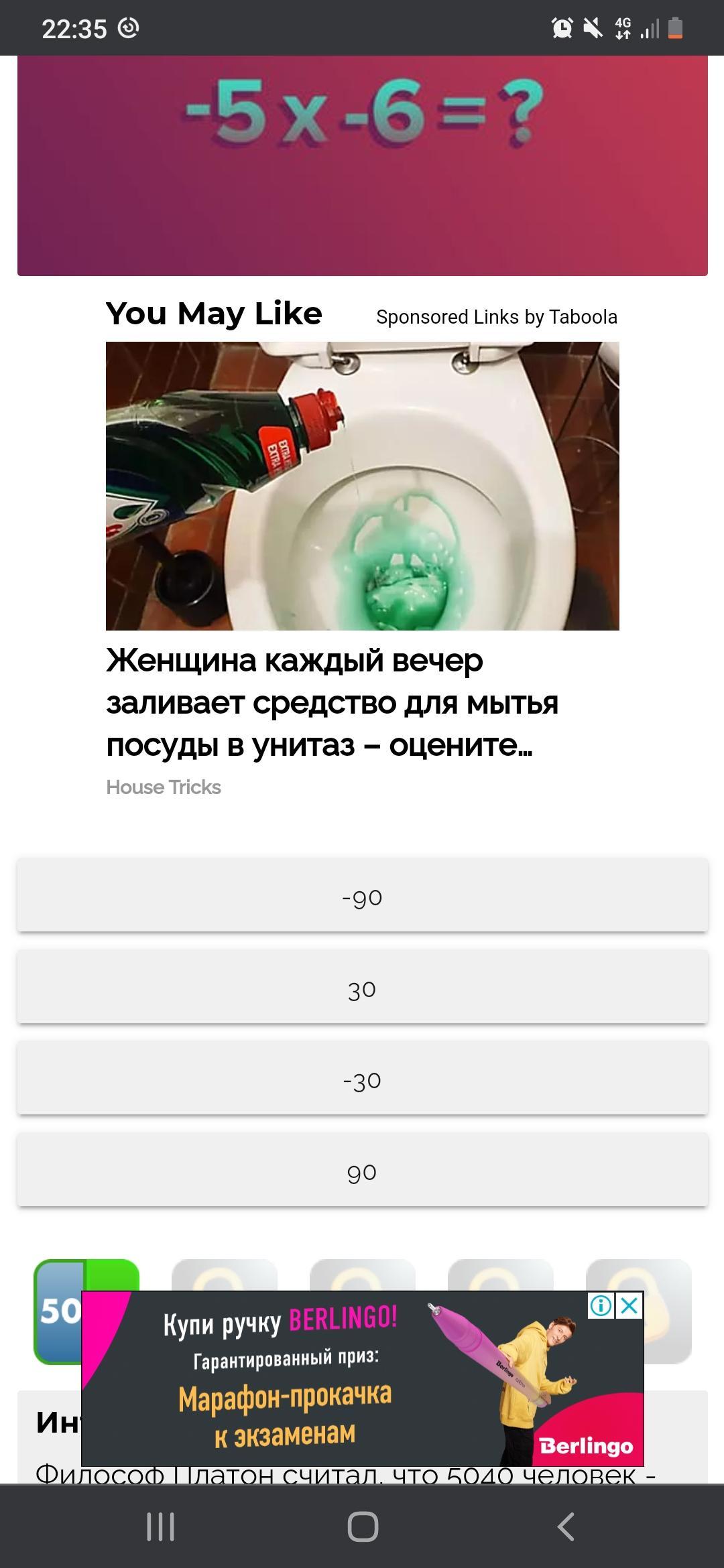Answer with 90
The image size is (724, 1568).
point(362,1171)
